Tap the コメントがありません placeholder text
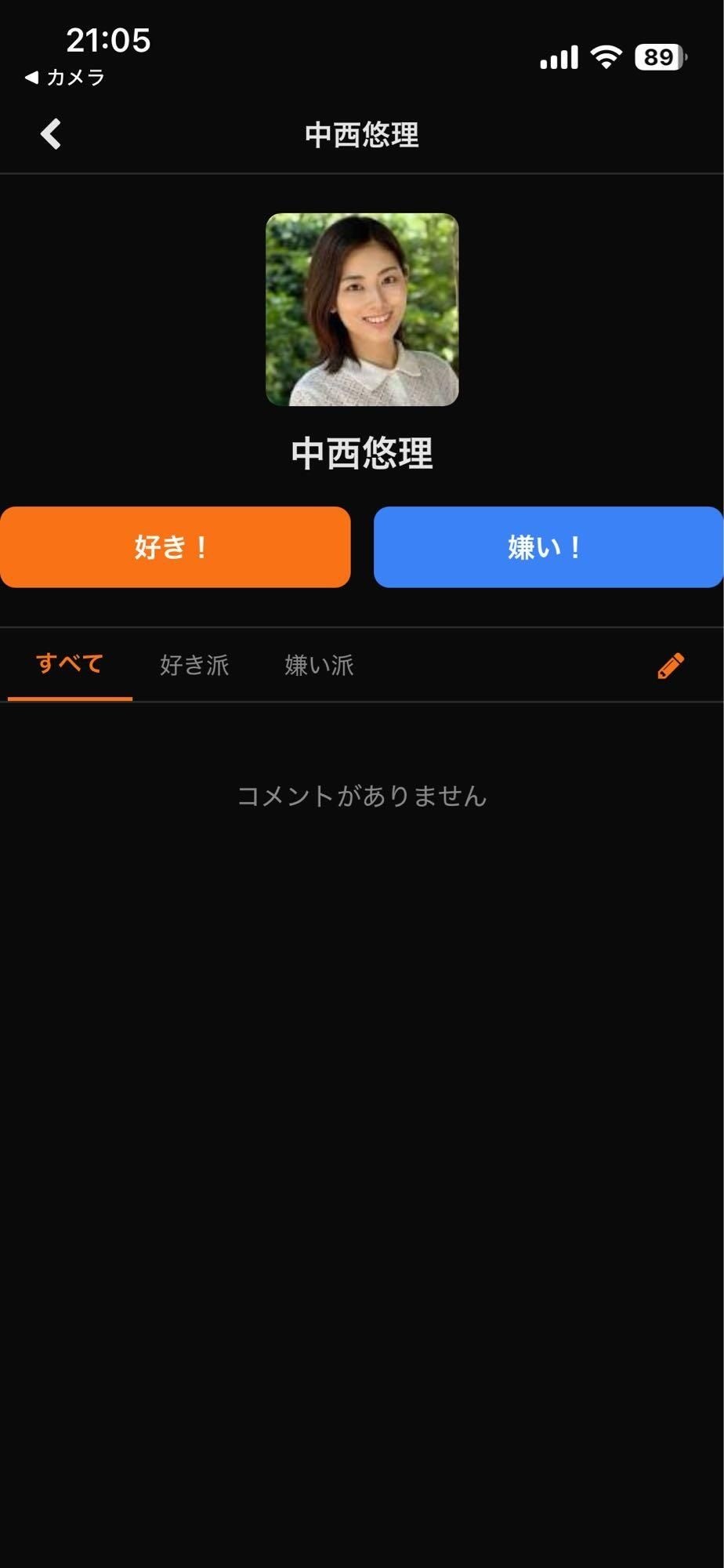This screenshot has height=1568, width=724. click(361, 797)
